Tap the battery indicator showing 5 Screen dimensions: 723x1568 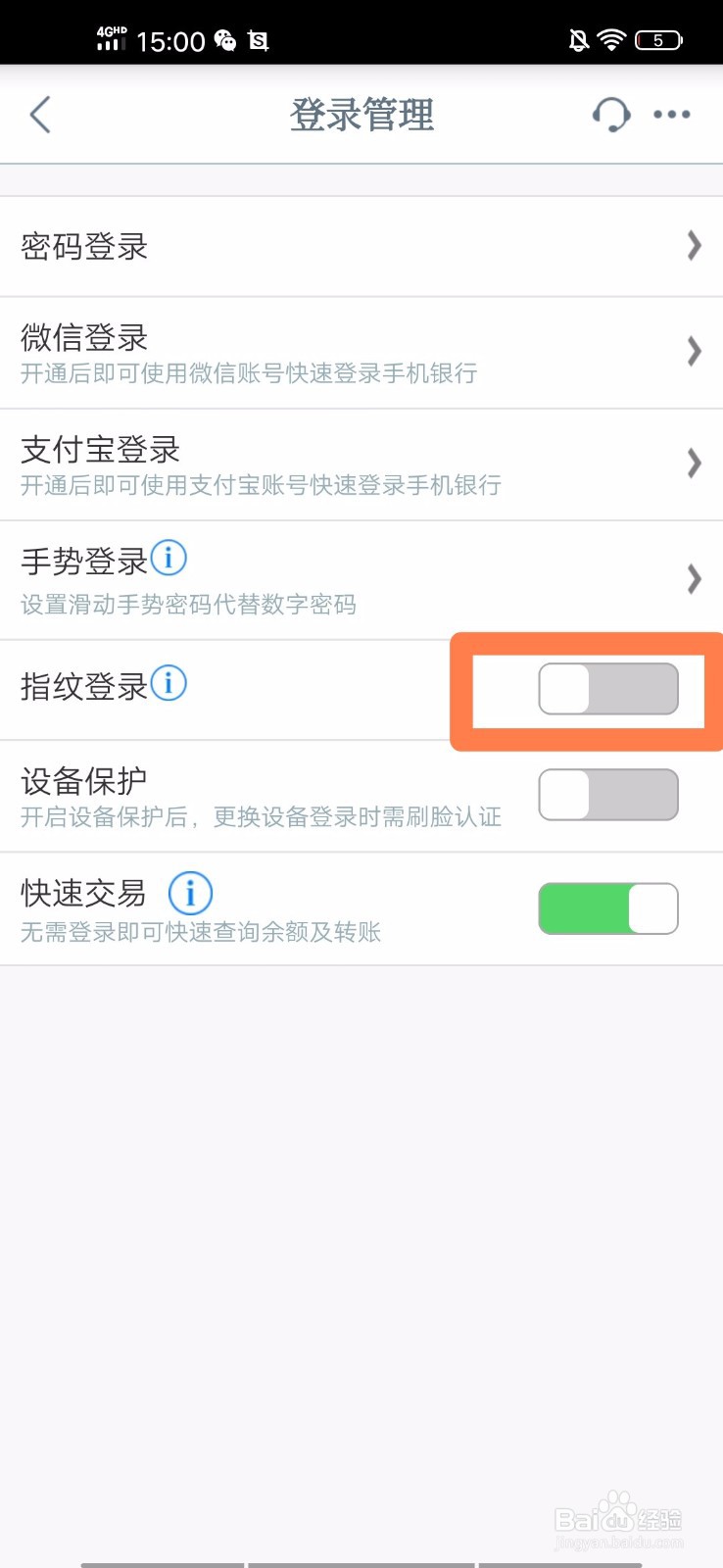click(x=660, y=40)
